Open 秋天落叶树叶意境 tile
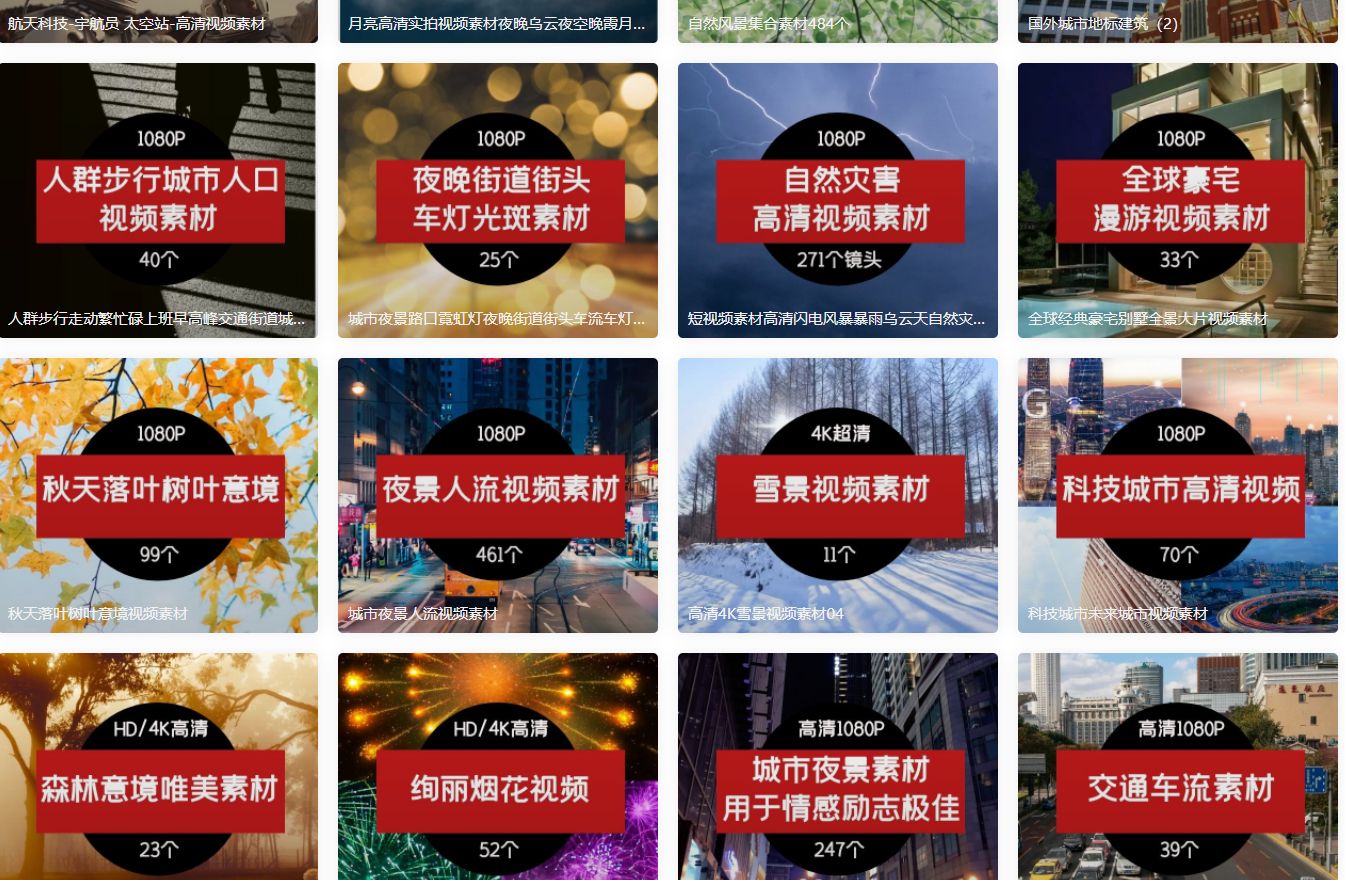 158,495
